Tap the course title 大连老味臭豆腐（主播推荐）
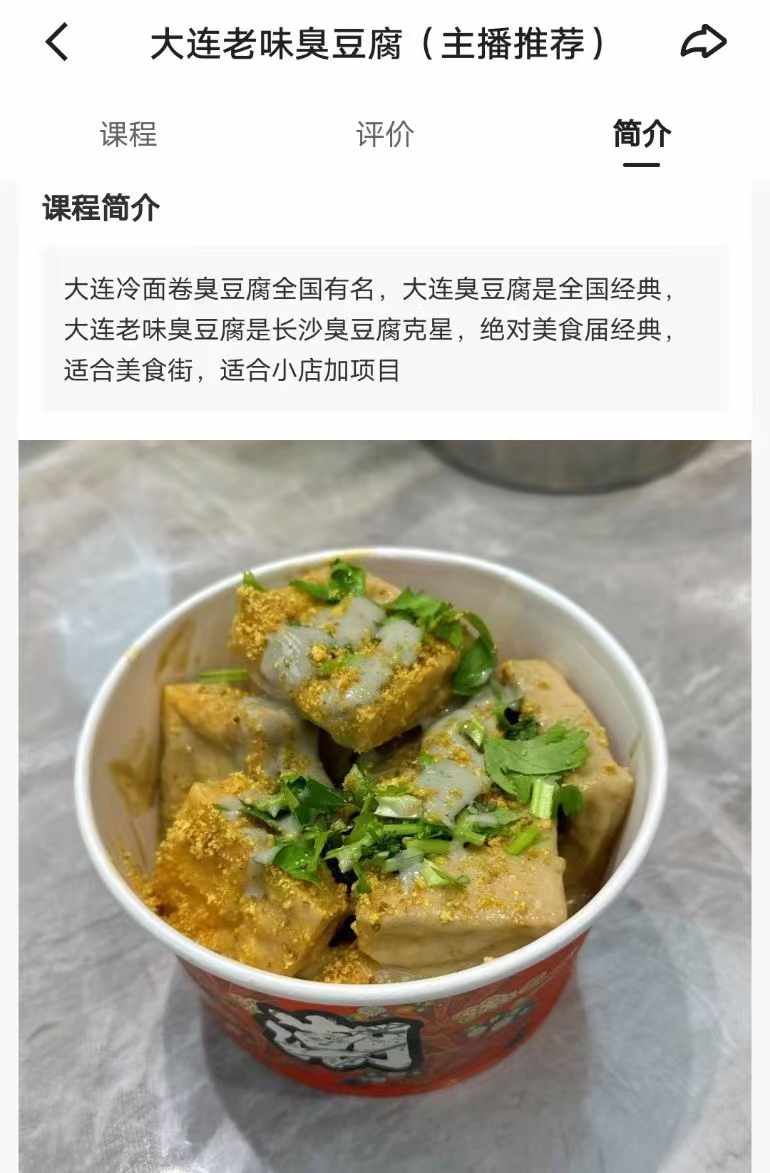 click(383, 44)
